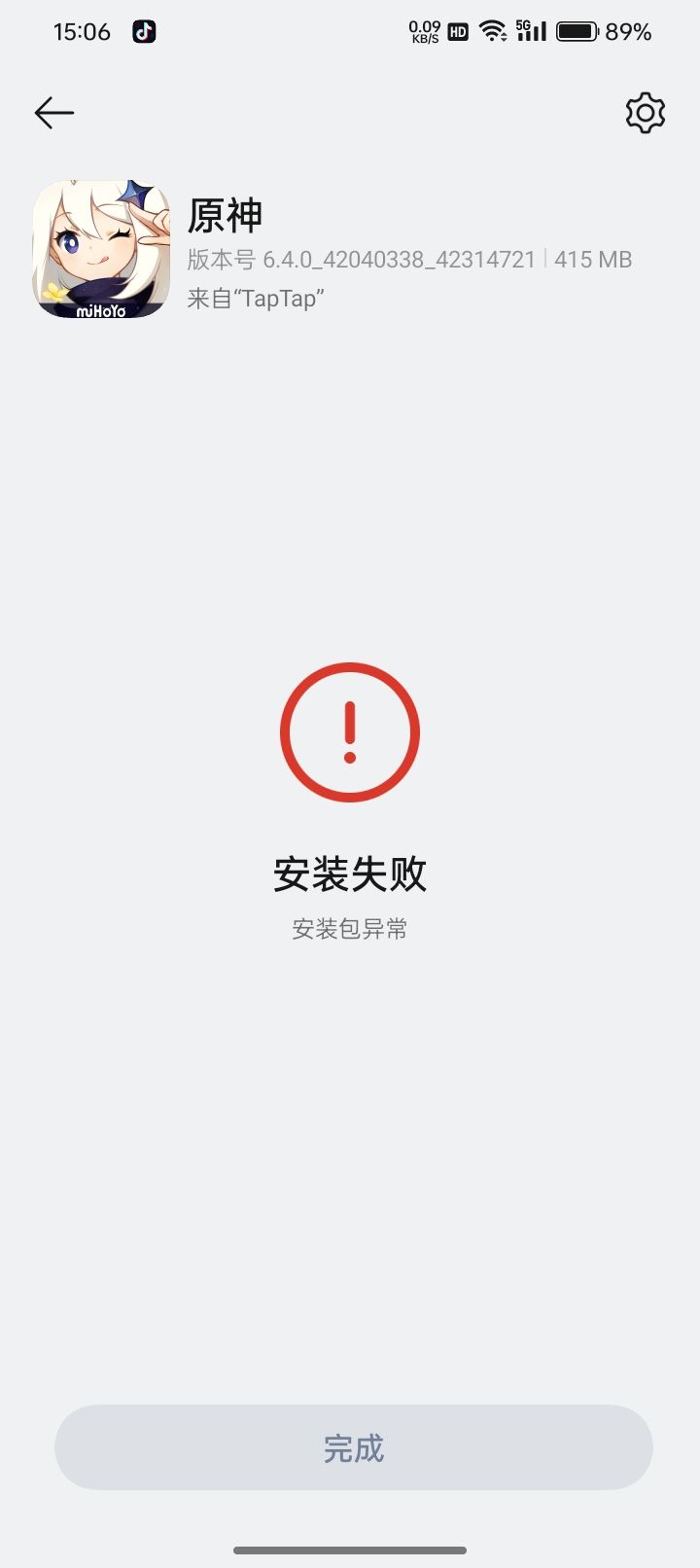Tap the battery icon showing 89%
The height and width of the screenshot is (1568, 700).
tap(576, 30)
